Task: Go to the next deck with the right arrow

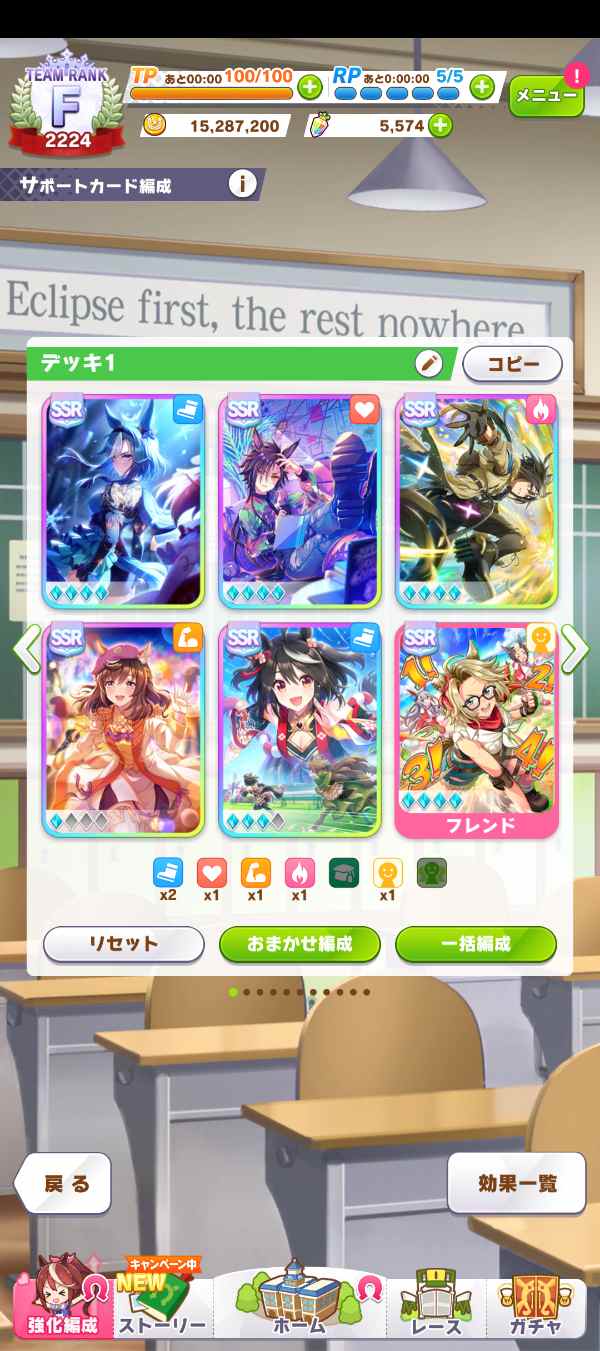Action: coord(574,649)
